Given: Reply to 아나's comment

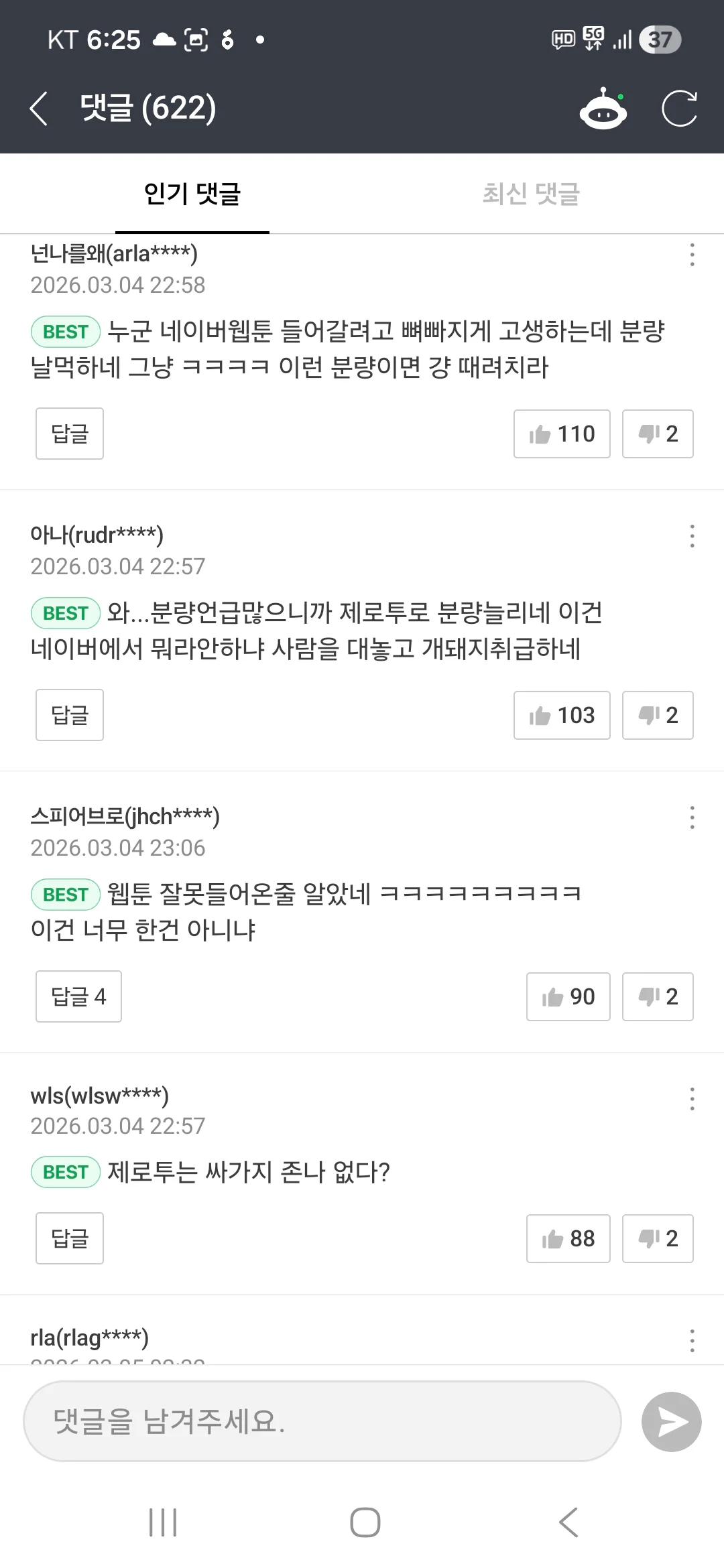Looking at the screenshot, I should coord(70,715).
